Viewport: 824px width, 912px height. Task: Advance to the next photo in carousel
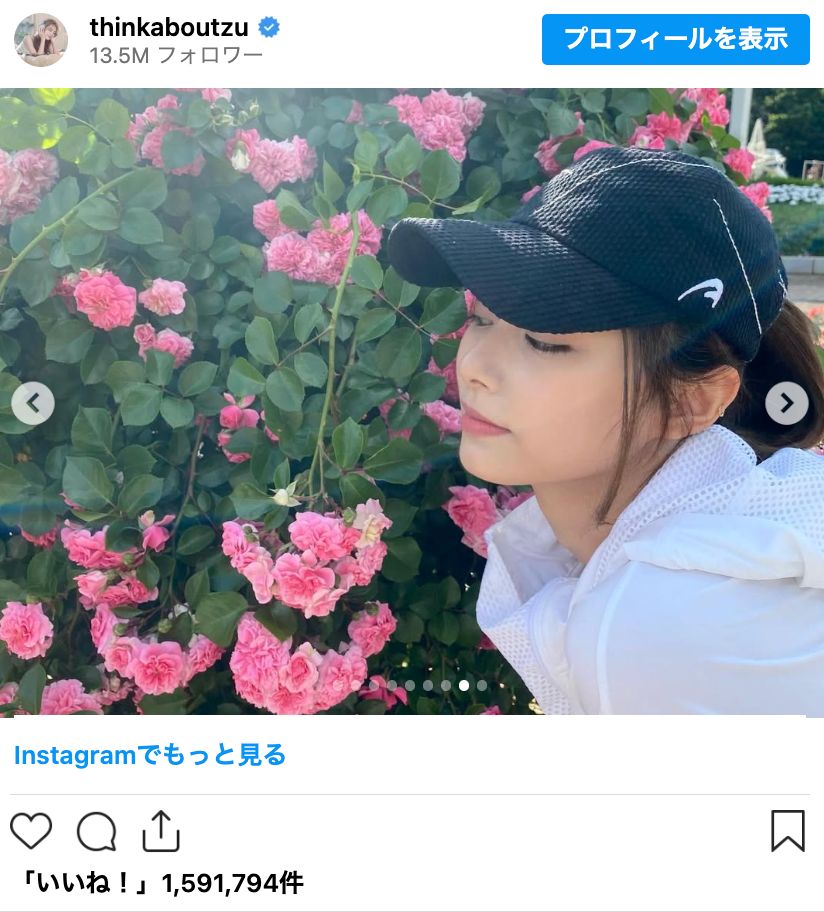786,403
